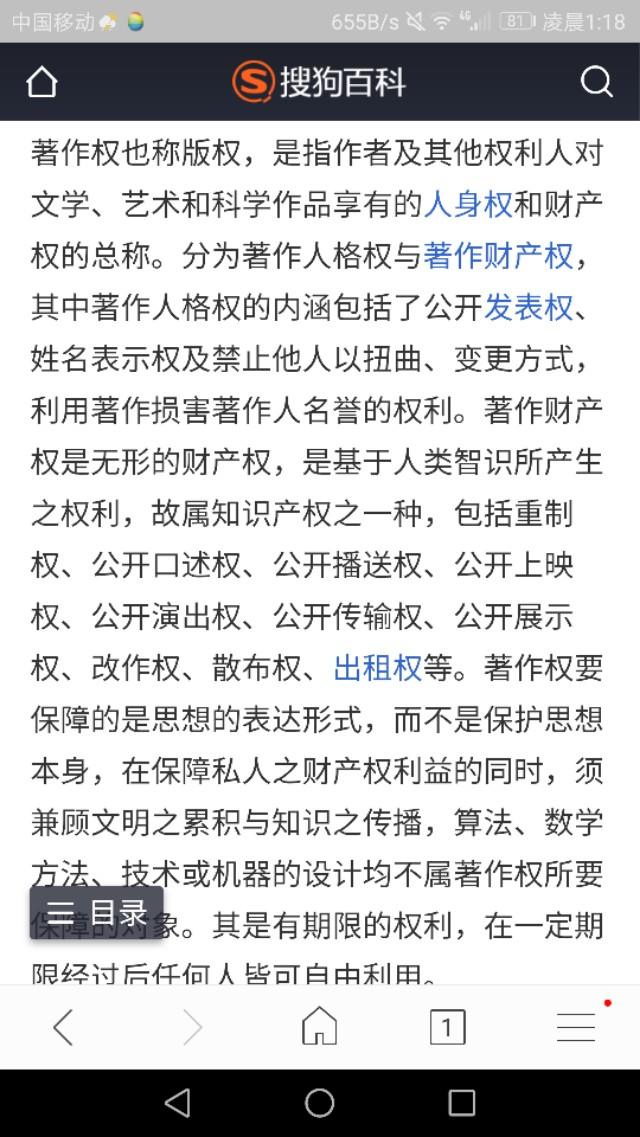Viewport: 640px width, 1137px height.
Task: Open the 出租权 link
Action: pyautogui.click(x=377, y=667)
